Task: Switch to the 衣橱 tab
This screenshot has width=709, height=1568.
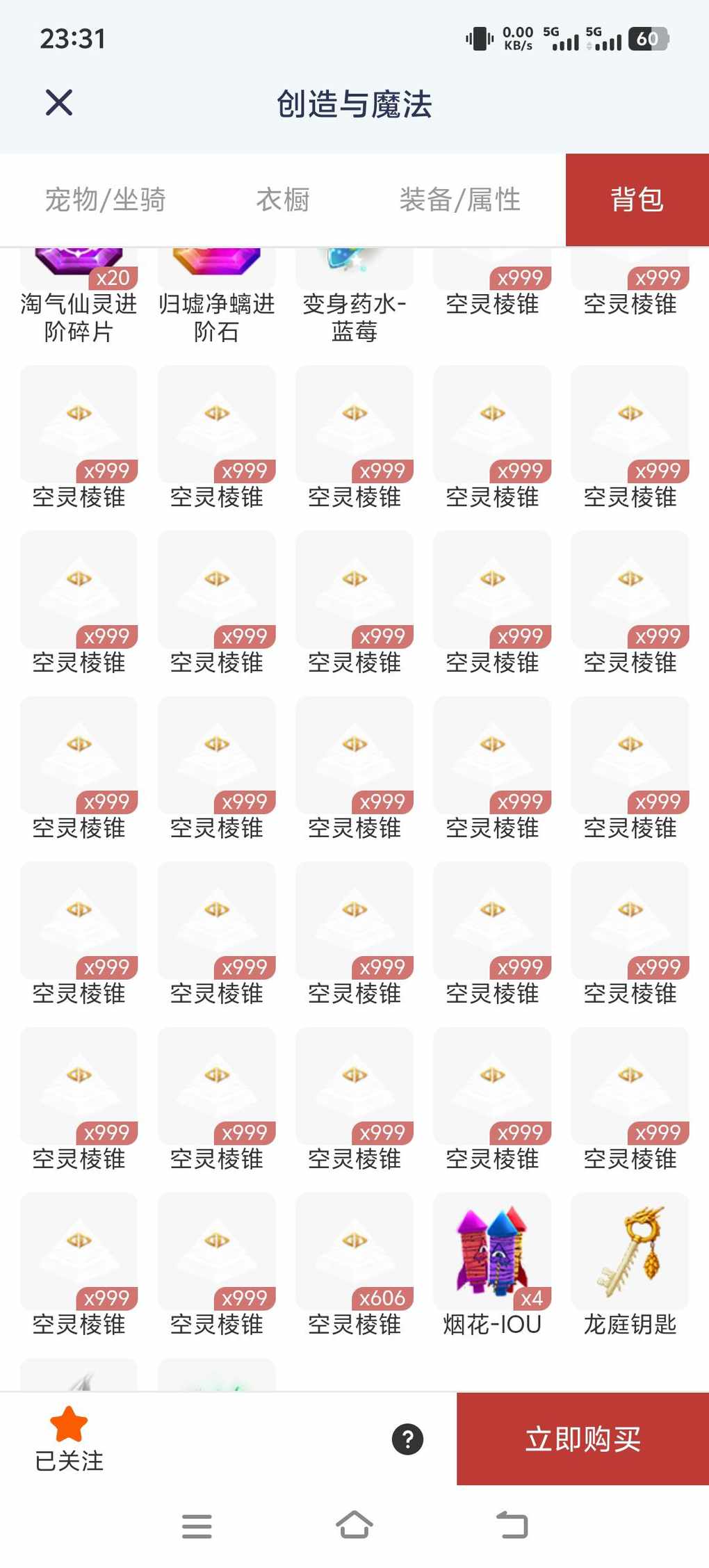Action: 282,200
